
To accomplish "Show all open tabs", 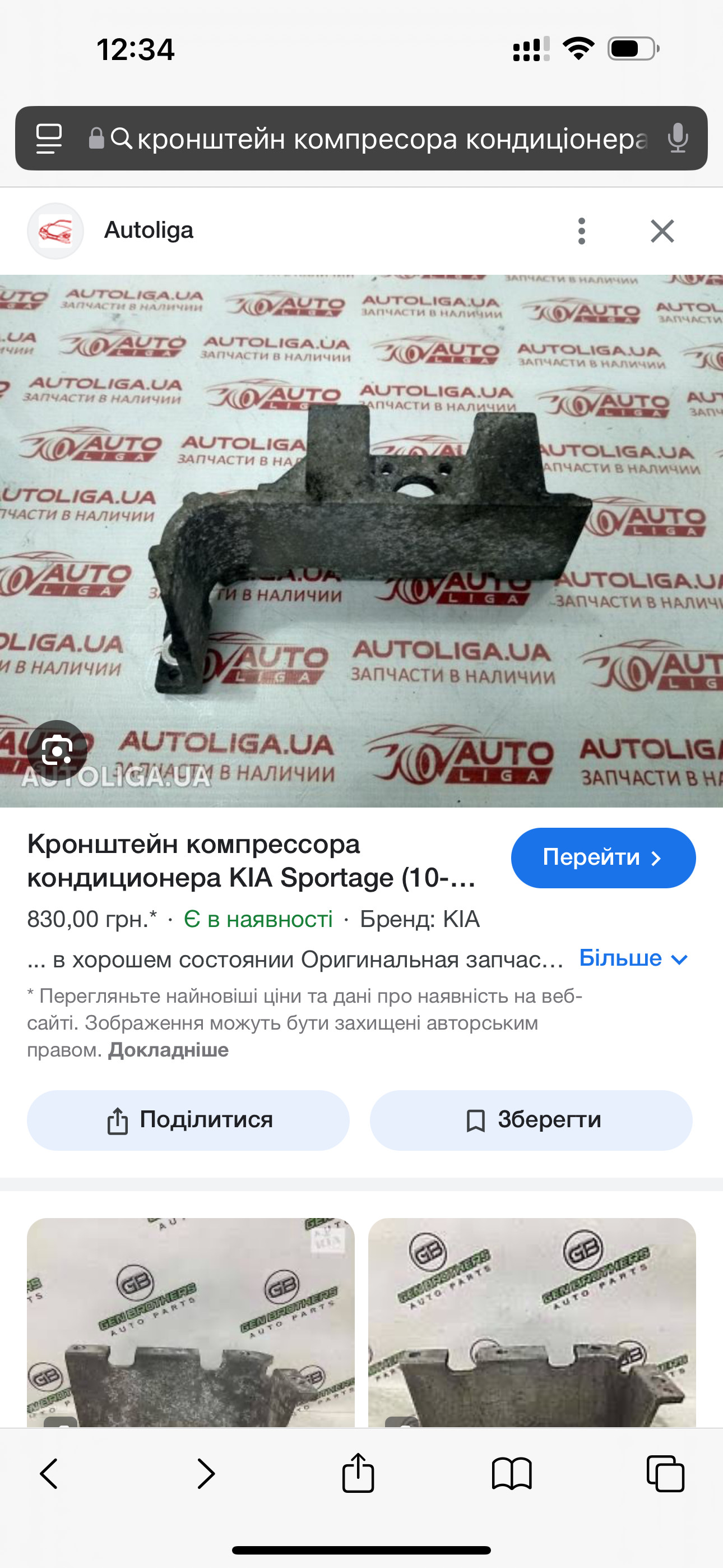I will pos(665,1474).
